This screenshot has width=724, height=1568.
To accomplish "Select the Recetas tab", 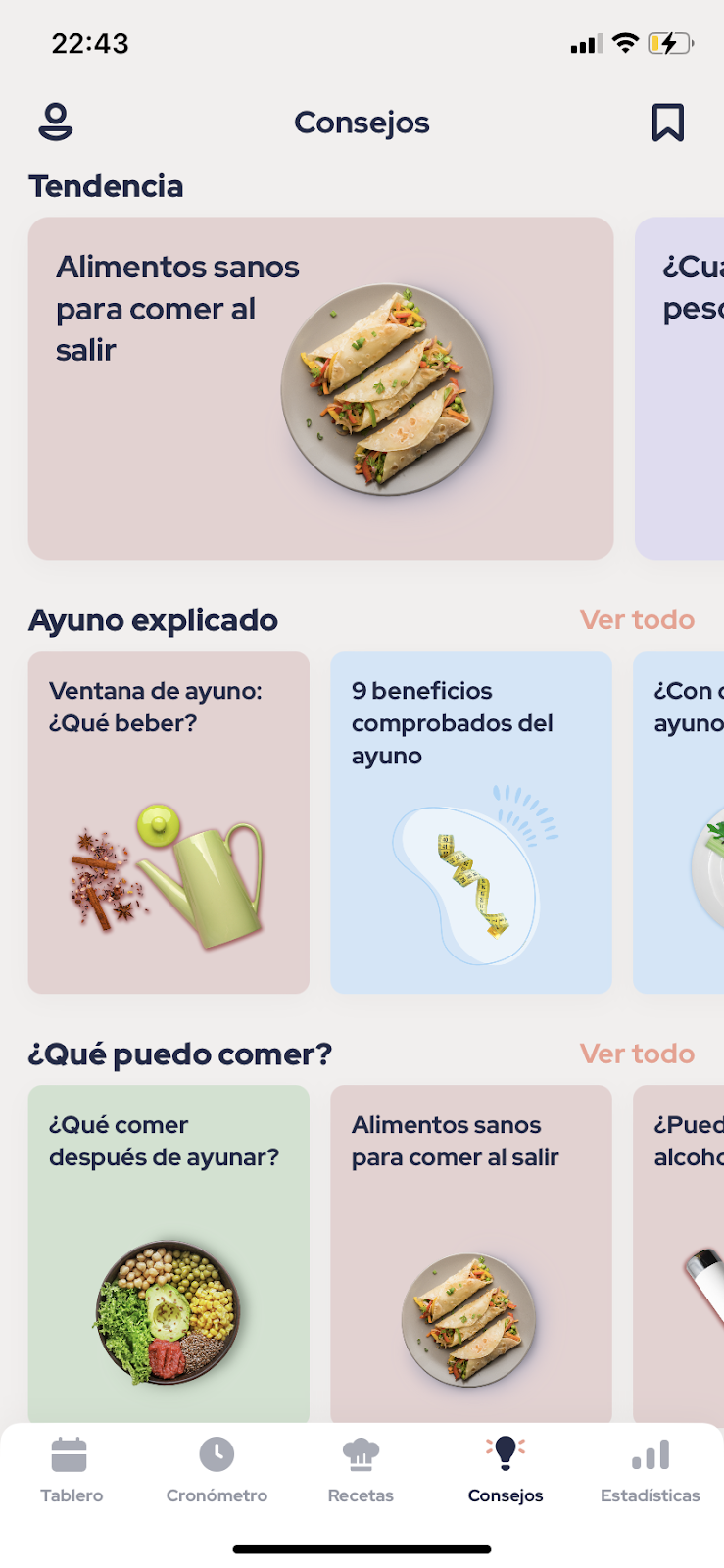I will pos(361,1470).
